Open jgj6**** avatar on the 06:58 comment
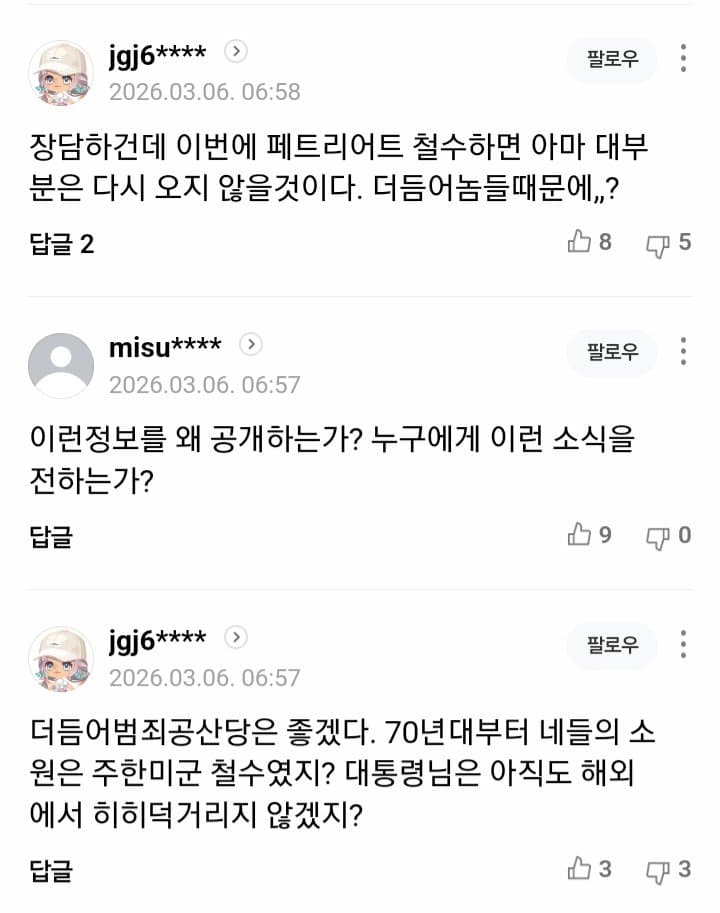Image resolution: width=720 pixels, height=913 pixels. pyautogui.click(x=61, y=72)
